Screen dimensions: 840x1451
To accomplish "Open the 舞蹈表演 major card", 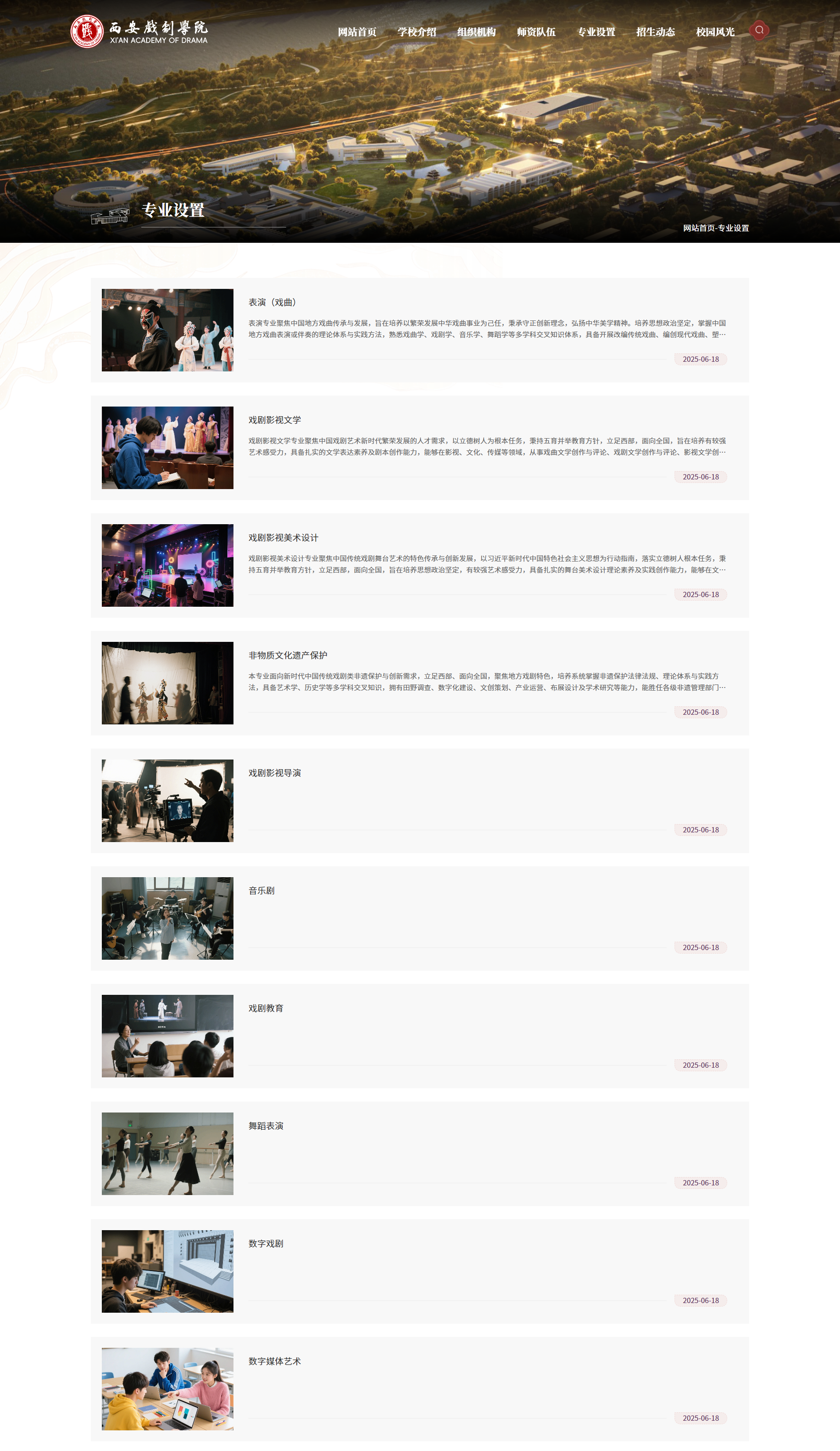I will pyautogui.click(x=266, y=1126).
